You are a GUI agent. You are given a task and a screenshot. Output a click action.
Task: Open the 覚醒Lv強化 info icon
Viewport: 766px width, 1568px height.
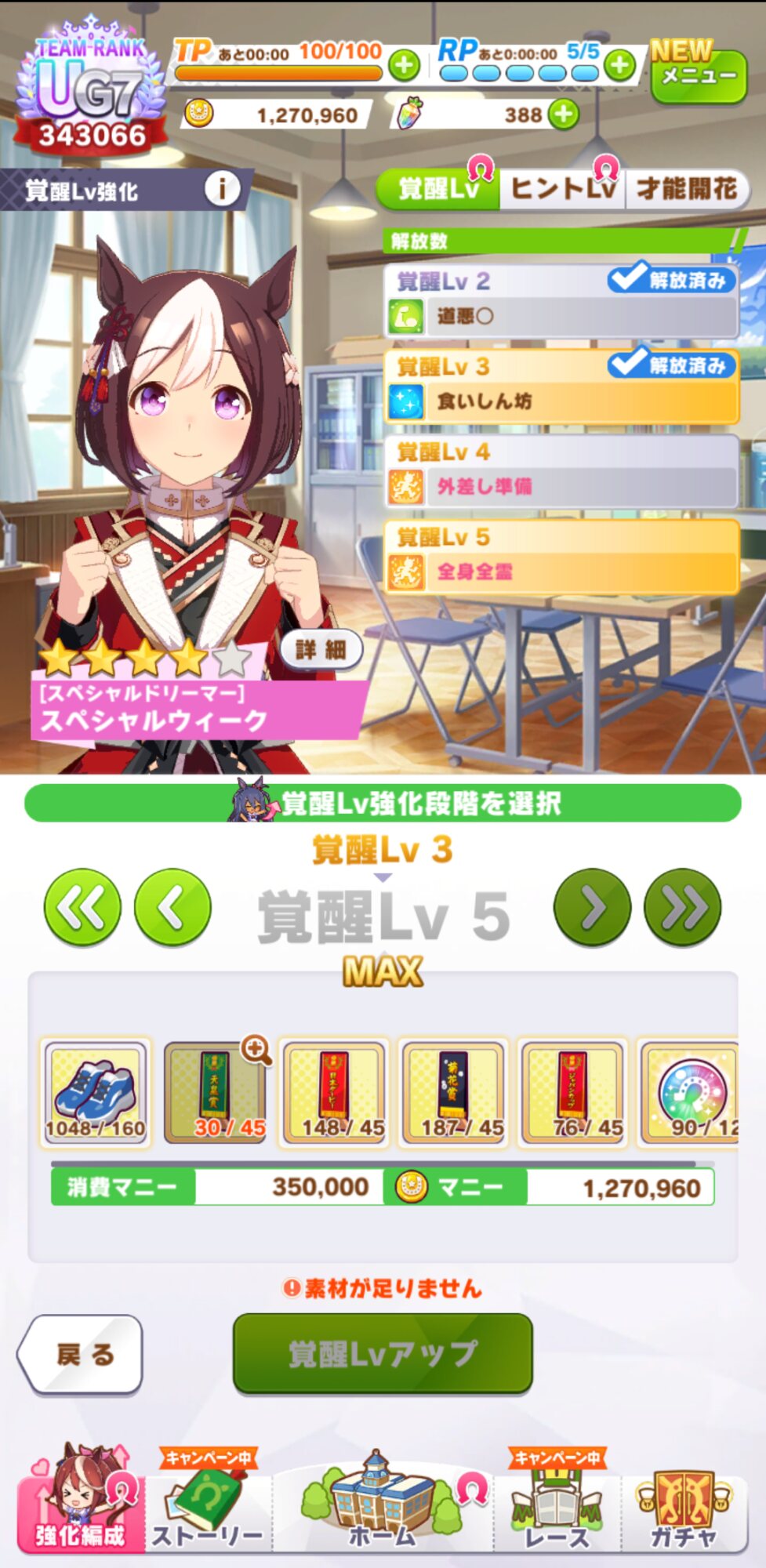coord(223,189)
